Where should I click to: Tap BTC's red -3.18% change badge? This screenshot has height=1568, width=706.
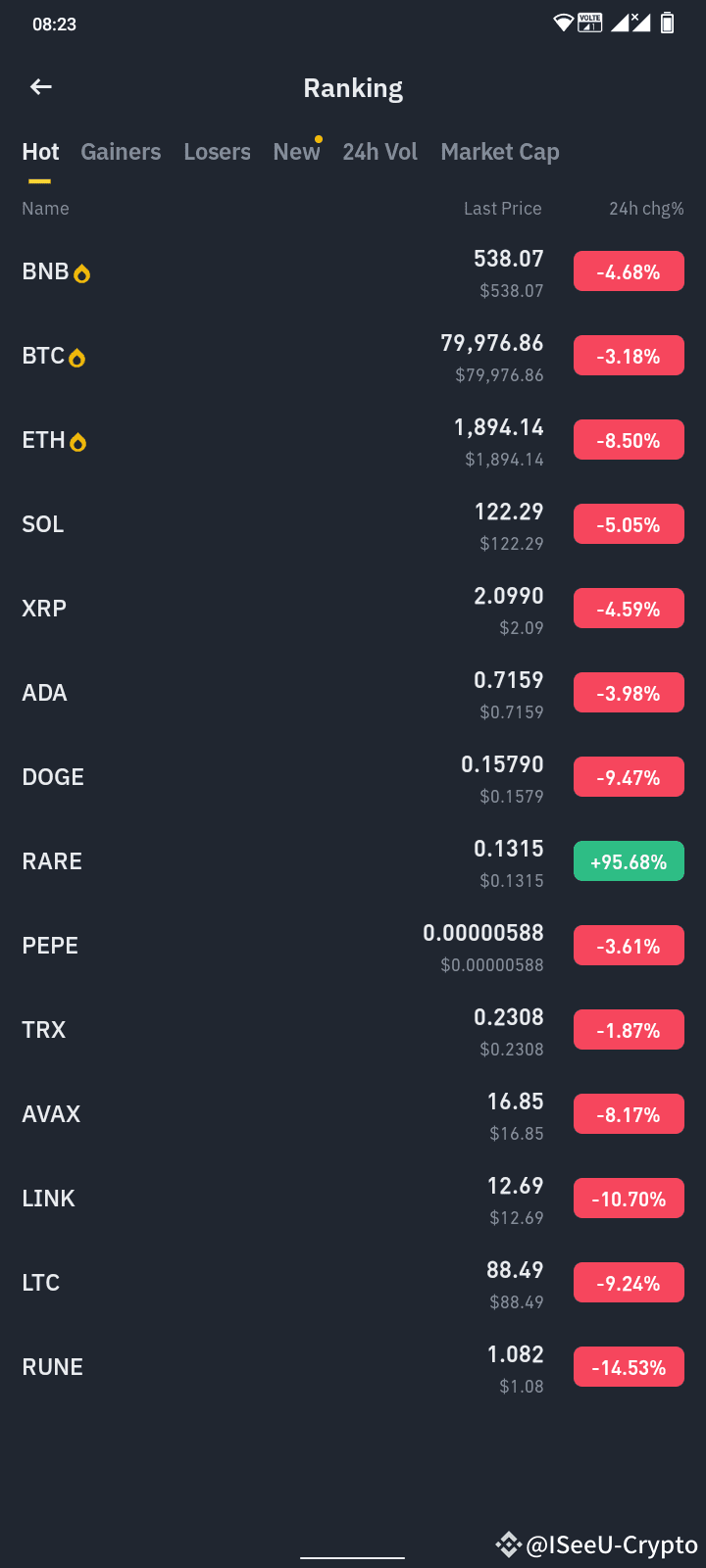[629, 355]
